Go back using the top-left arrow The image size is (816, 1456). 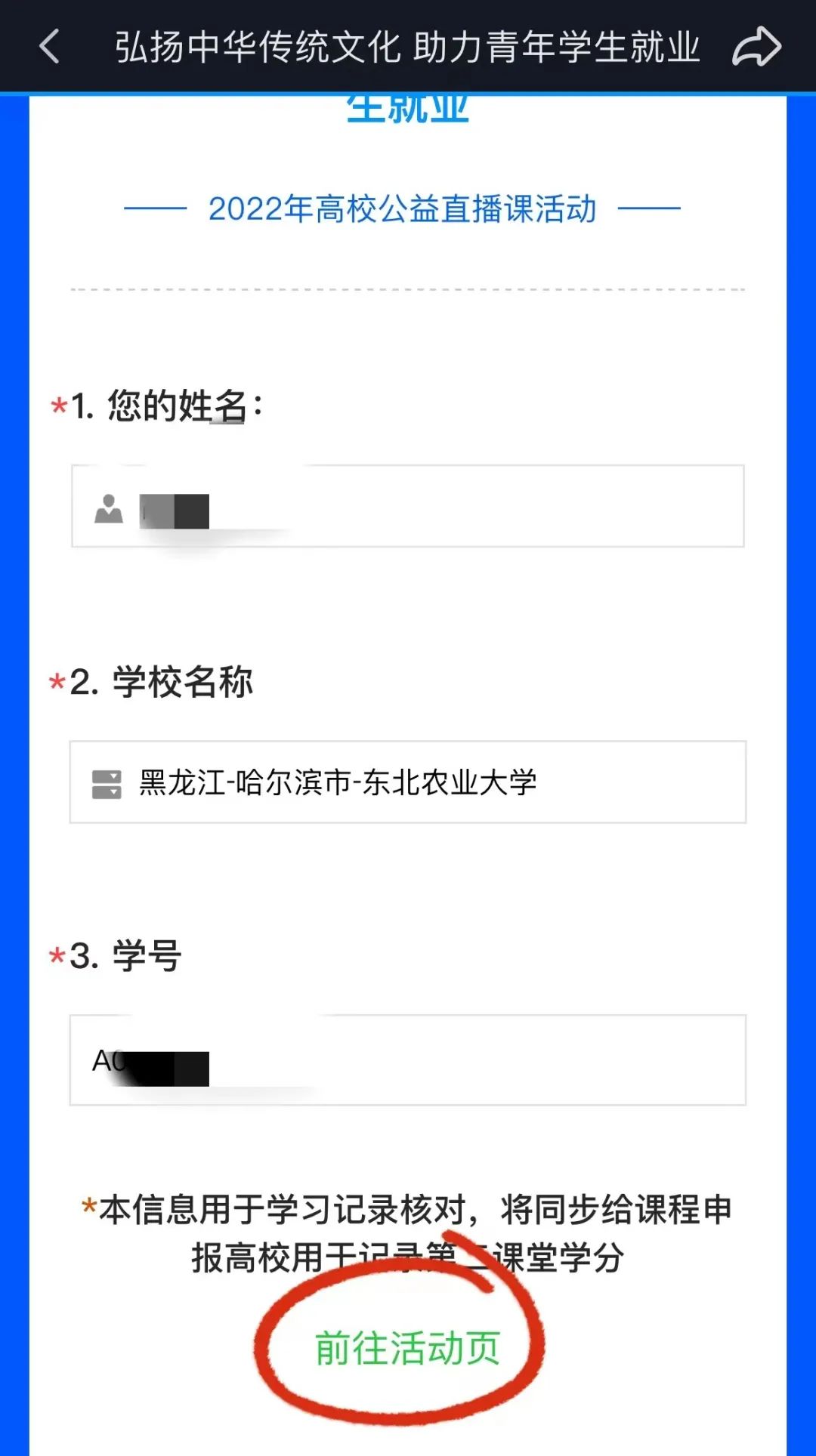[x=50, y=47]
